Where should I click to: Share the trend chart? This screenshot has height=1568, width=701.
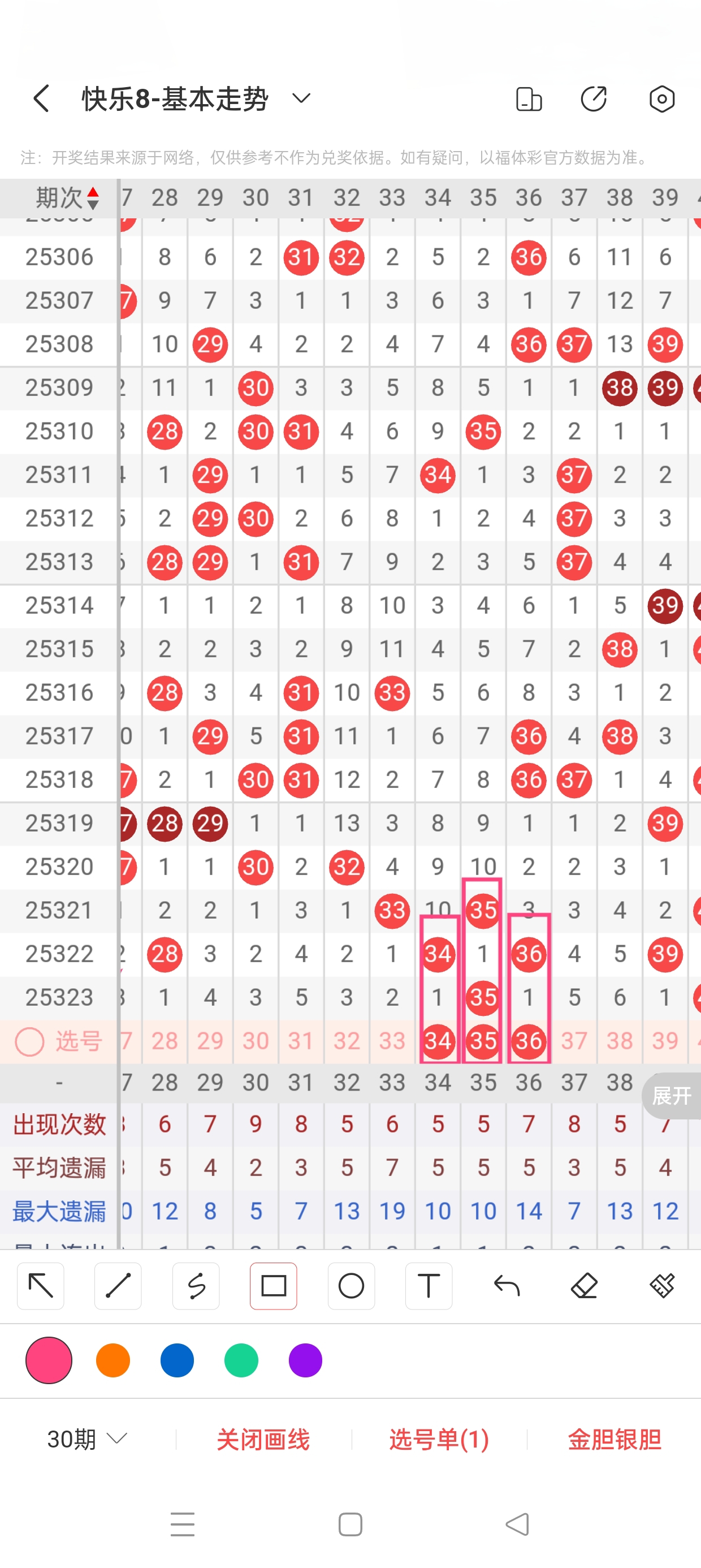pyautogui.click(x=594, y=98)
